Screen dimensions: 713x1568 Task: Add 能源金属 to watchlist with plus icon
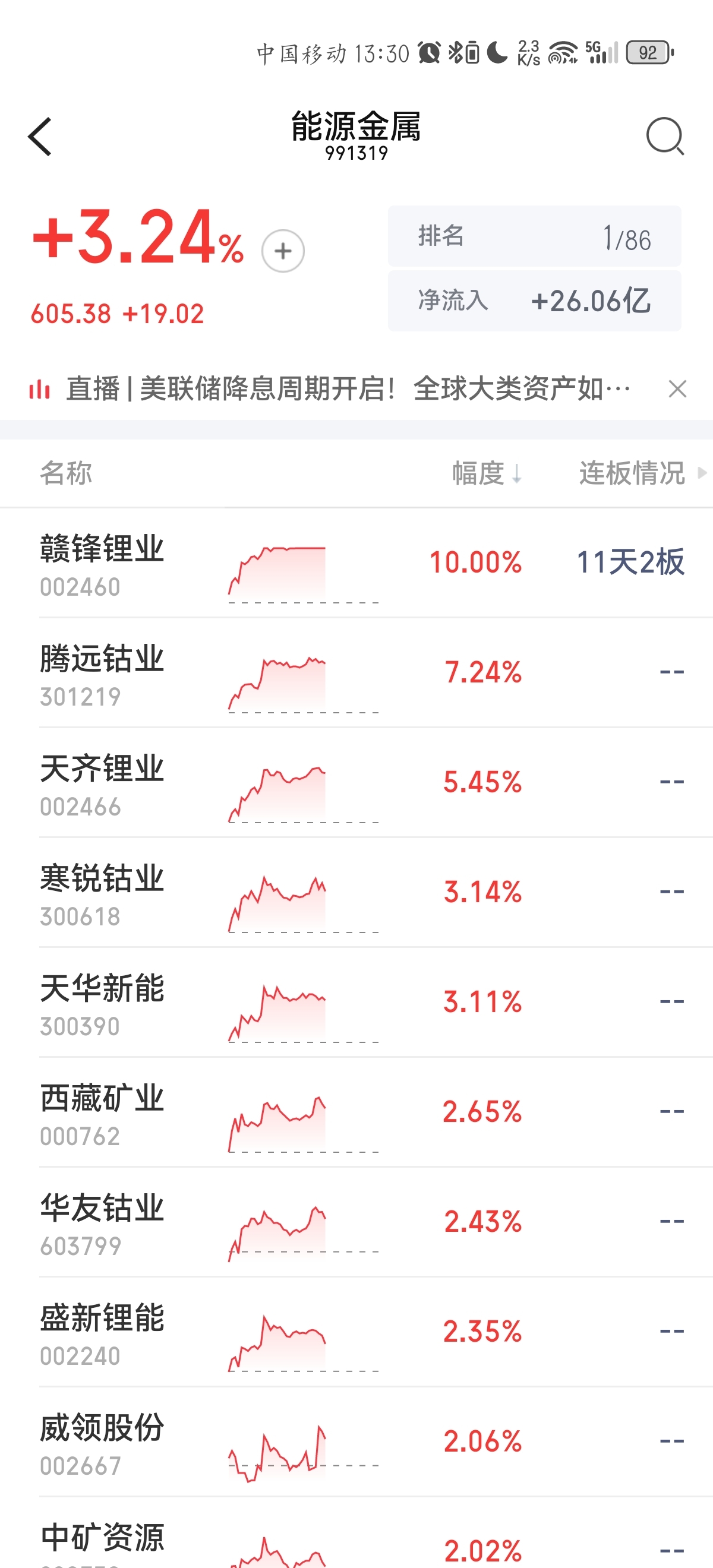click(283, 251)
